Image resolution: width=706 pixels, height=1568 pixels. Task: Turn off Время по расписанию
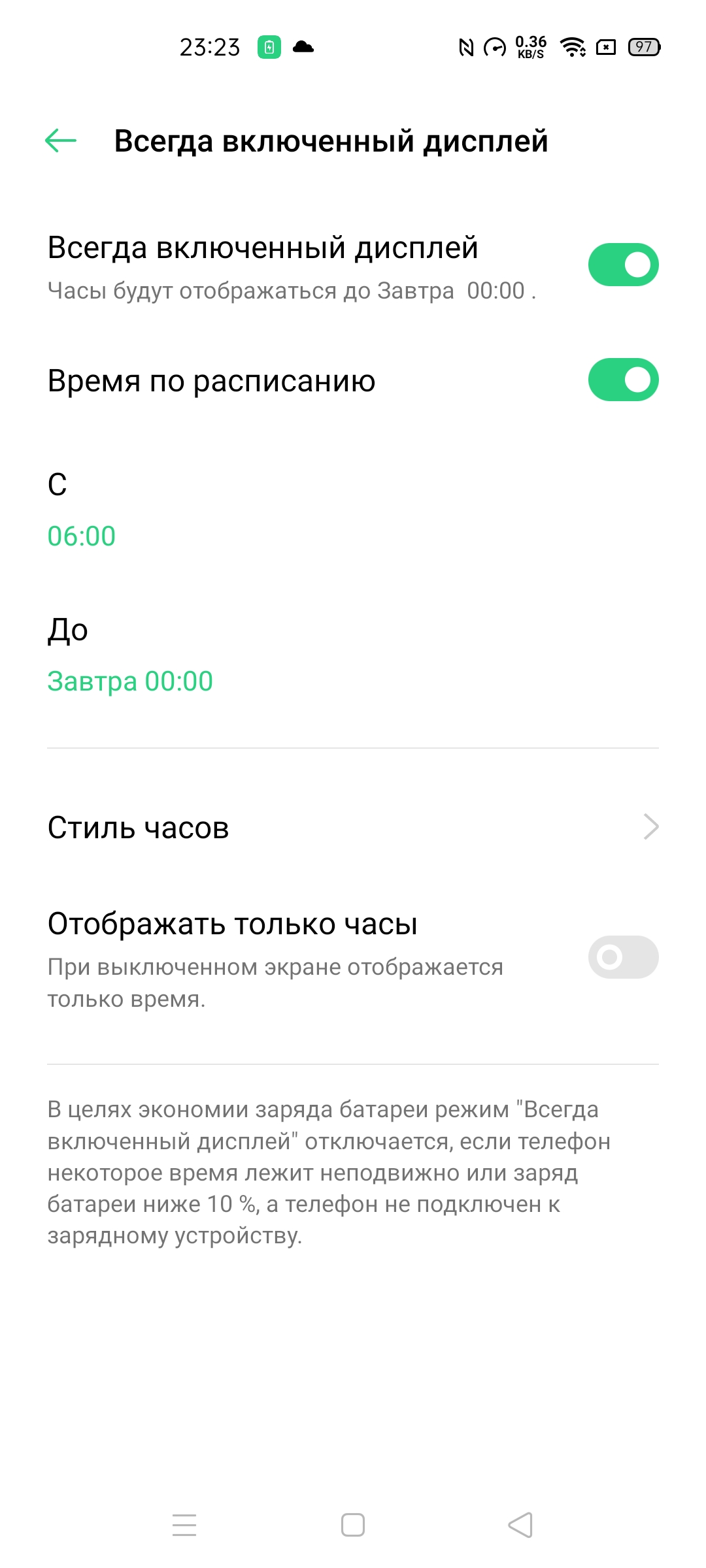click(622, 380)
